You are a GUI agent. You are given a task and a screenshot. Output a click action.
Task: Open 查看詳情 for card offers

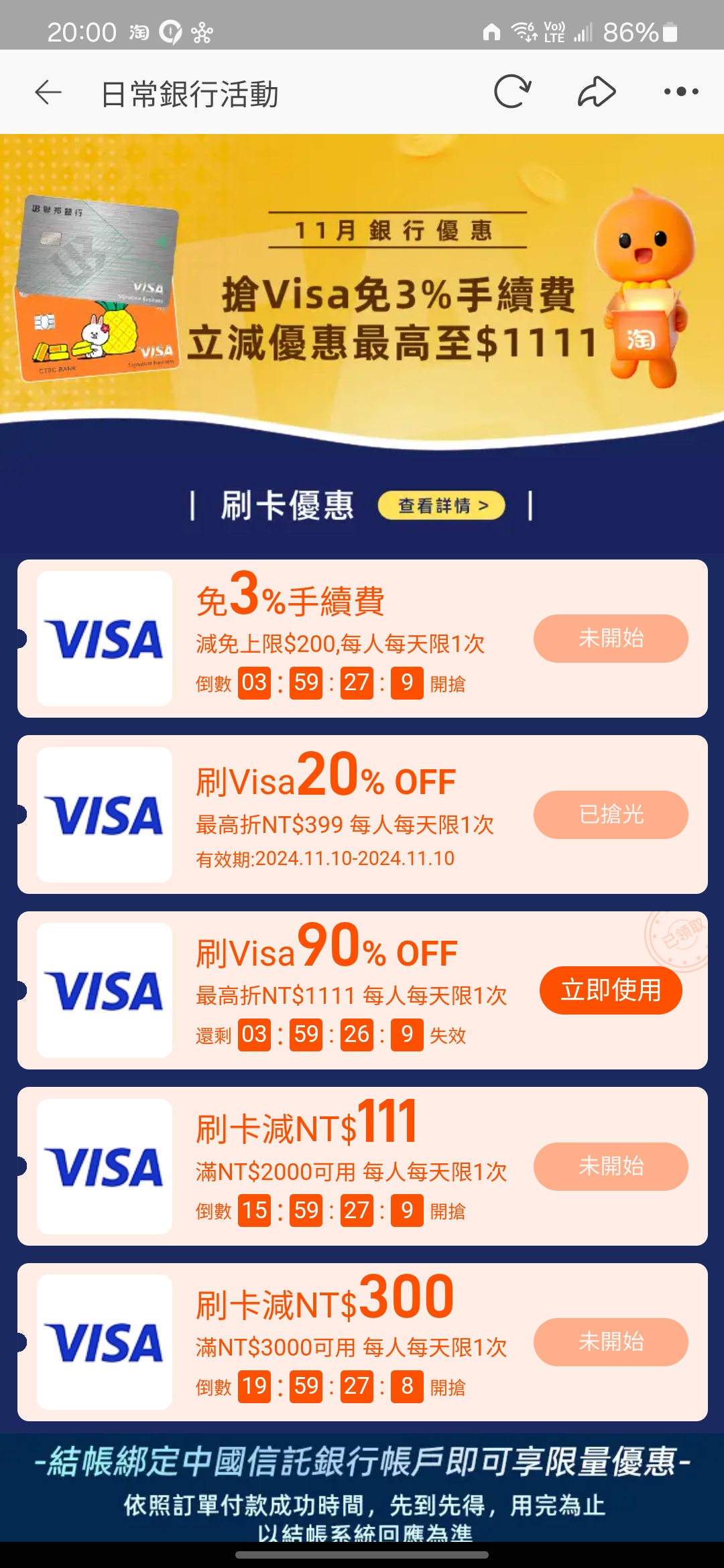(441, 505)
